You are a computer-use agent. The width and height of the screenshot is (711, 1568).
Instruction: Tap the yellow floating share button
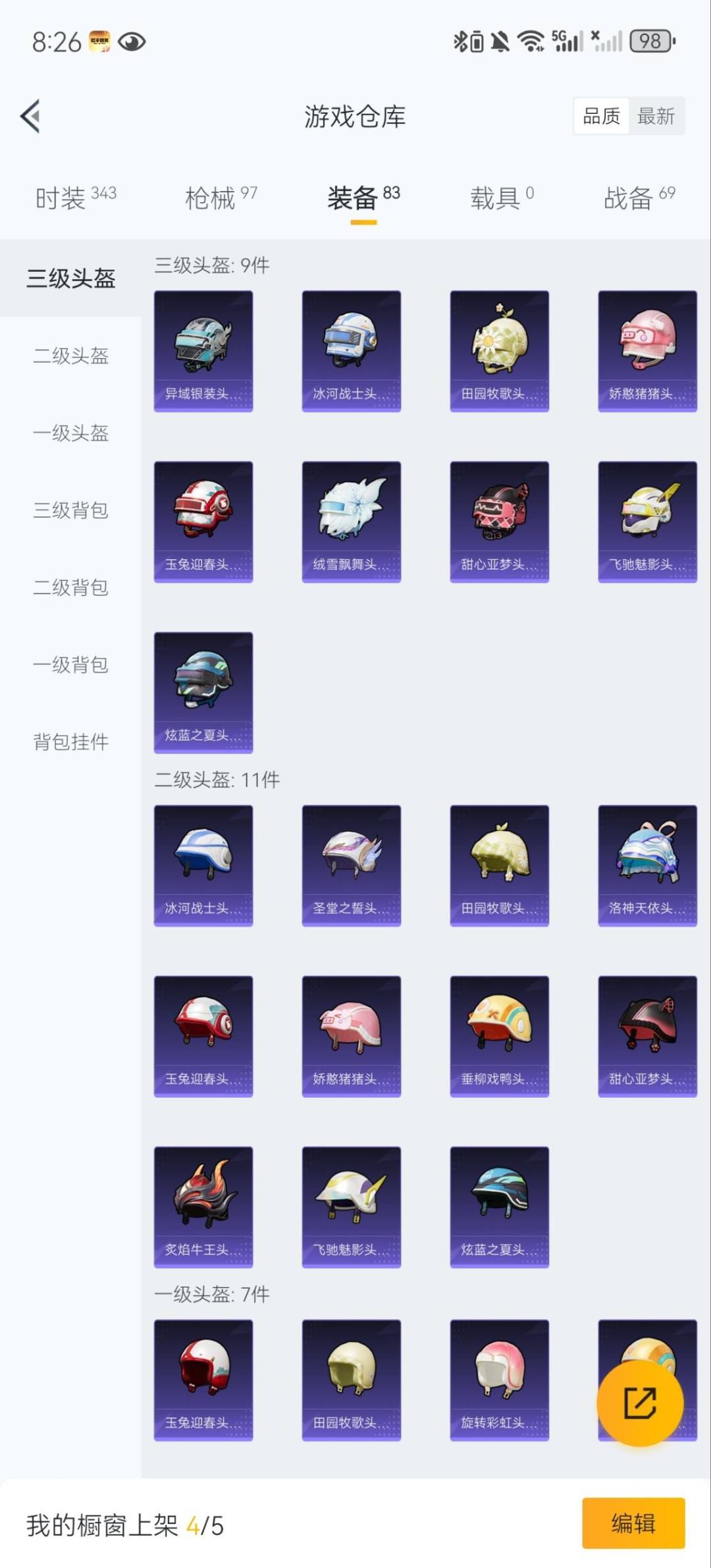coord(639,1403)
